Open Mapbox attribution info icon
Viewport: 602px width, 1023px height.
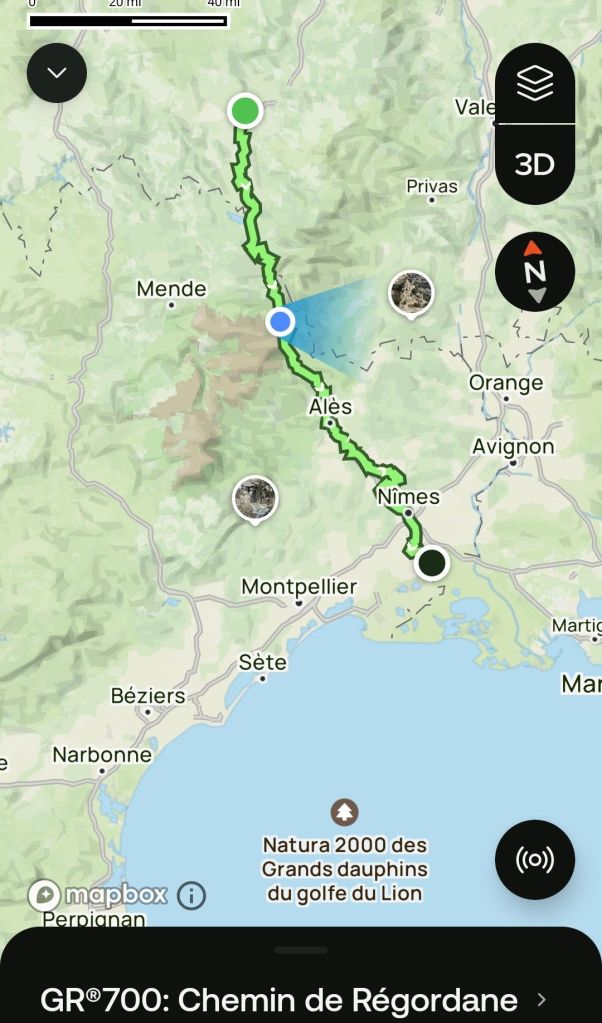191,895
